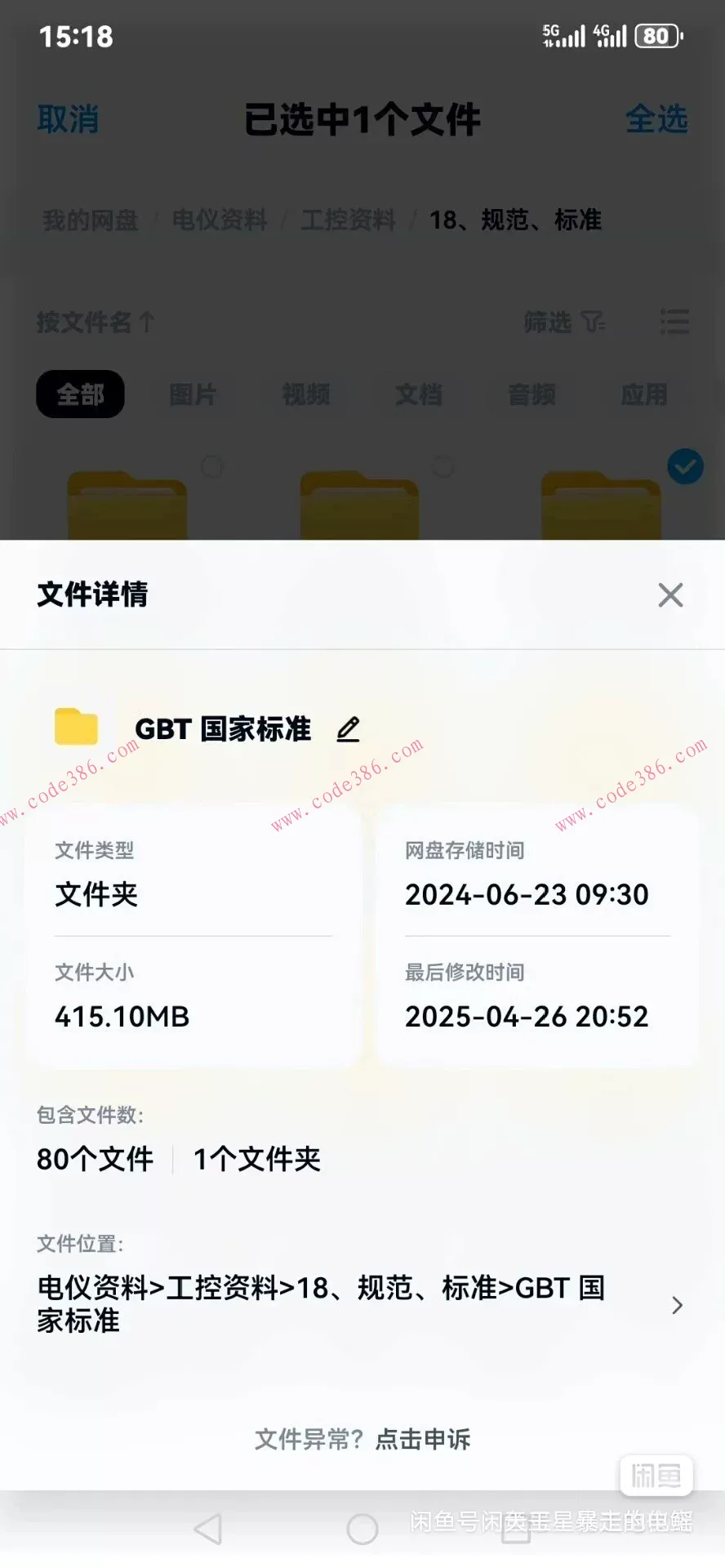Select the first folder's empty circle checkbox
725x1568 pixels.
pyautogui.click(x=211, y=466)
